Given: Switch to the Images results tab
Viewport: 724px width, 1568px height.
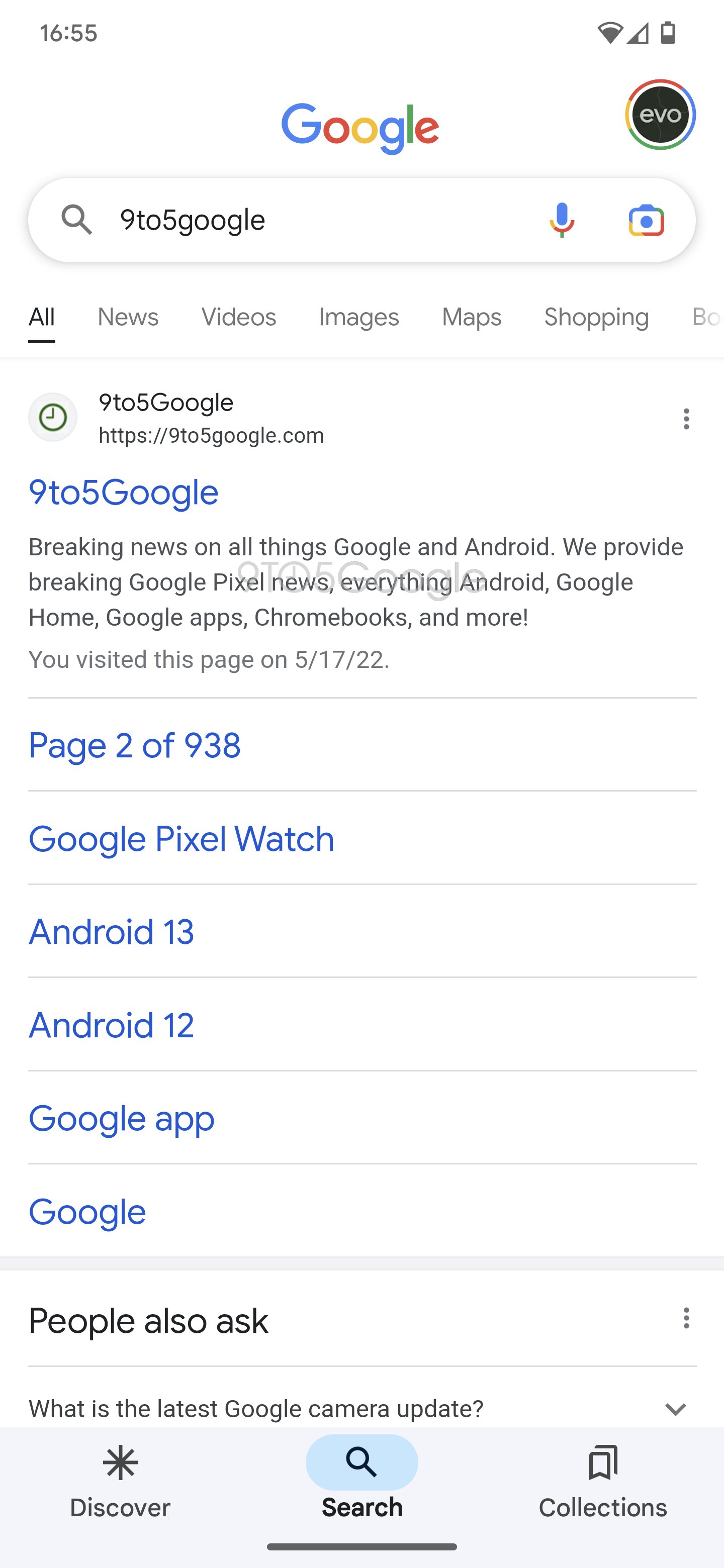Looking at the screenshot, I should click(358, 317).
